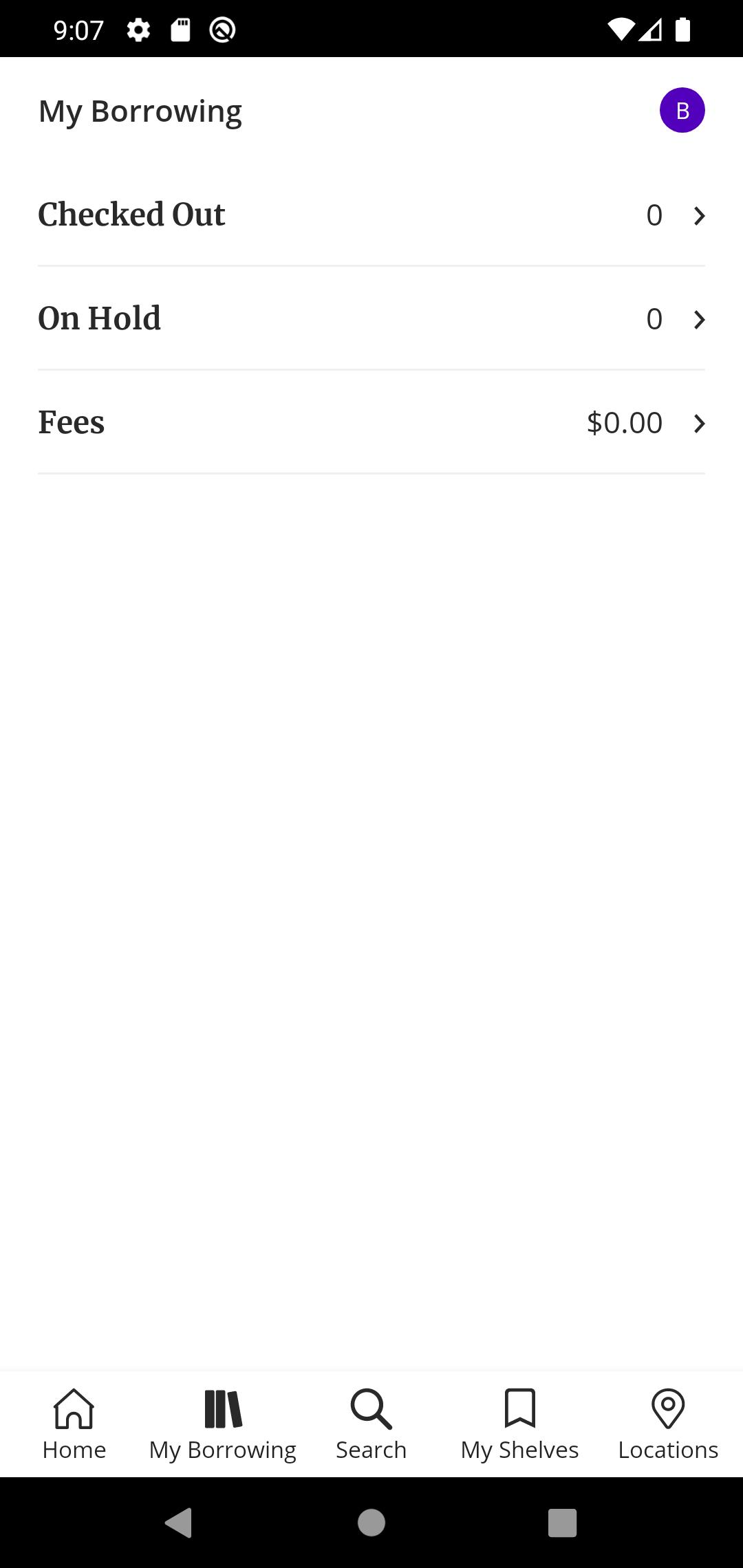Screen dimensions: 743x1568
Task: Open the Checked Out list
Action: pyautogui.click(x=371, y=215)
